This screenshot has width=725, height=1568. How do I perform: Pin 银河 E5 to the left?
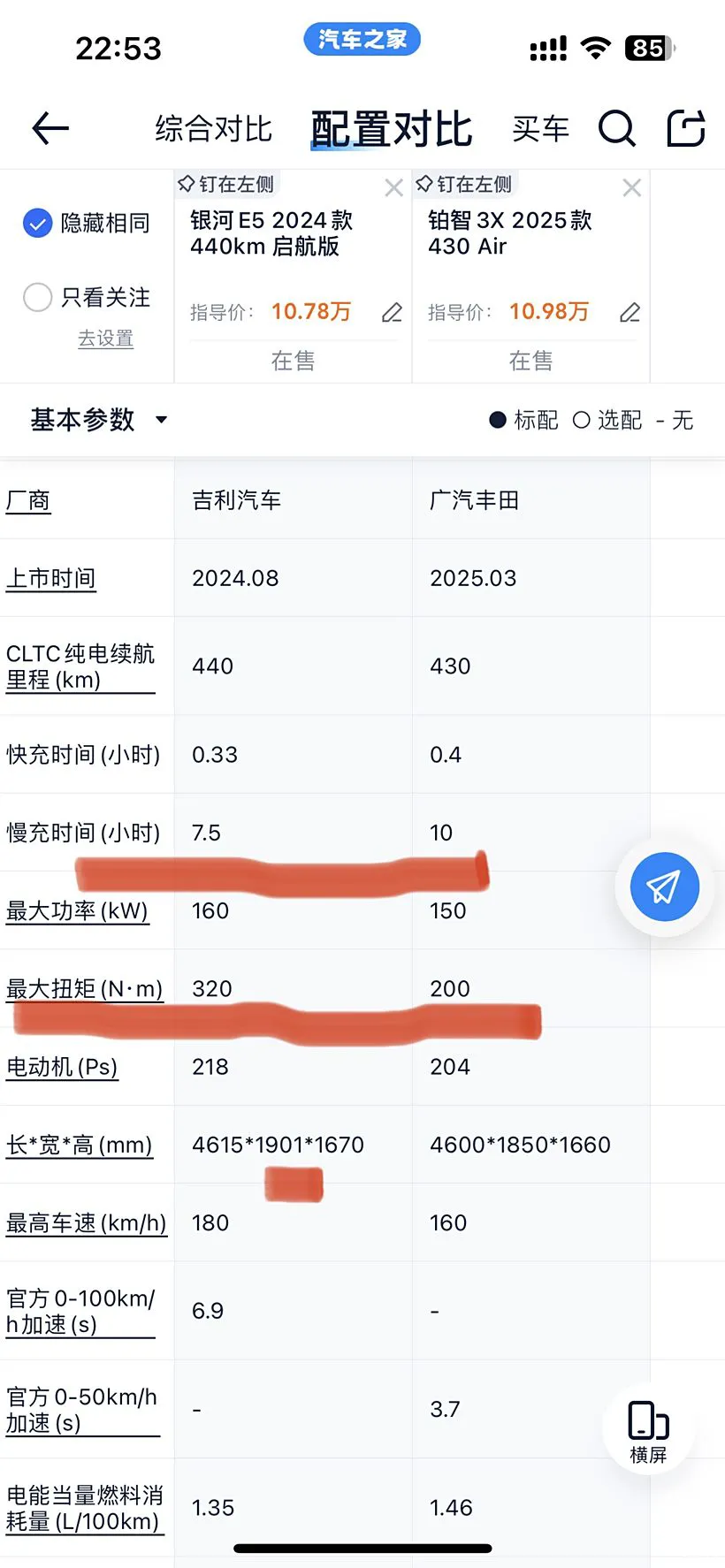click(x=225, y=184)
